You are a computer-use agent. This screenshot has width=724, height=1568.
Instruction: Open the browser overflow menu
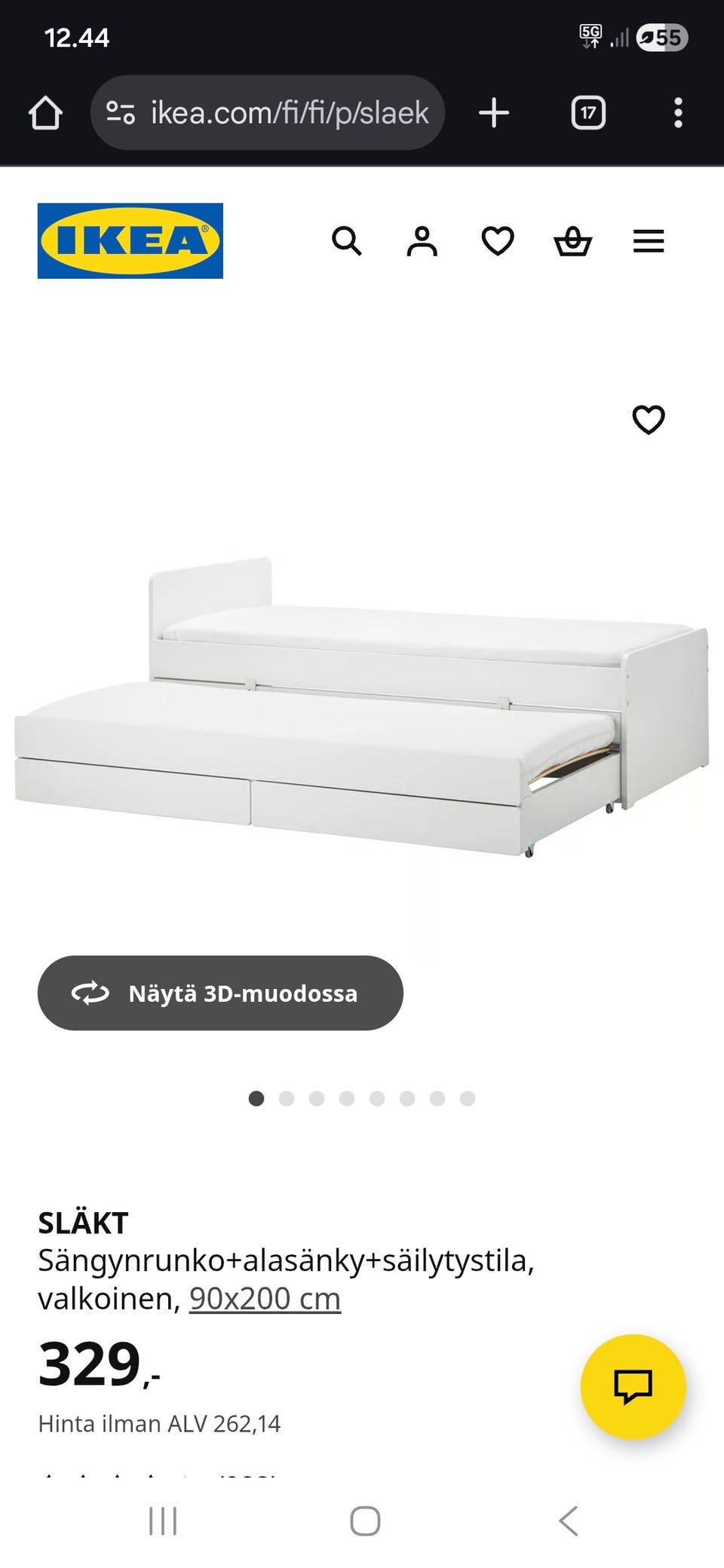[x=678, y=113]
